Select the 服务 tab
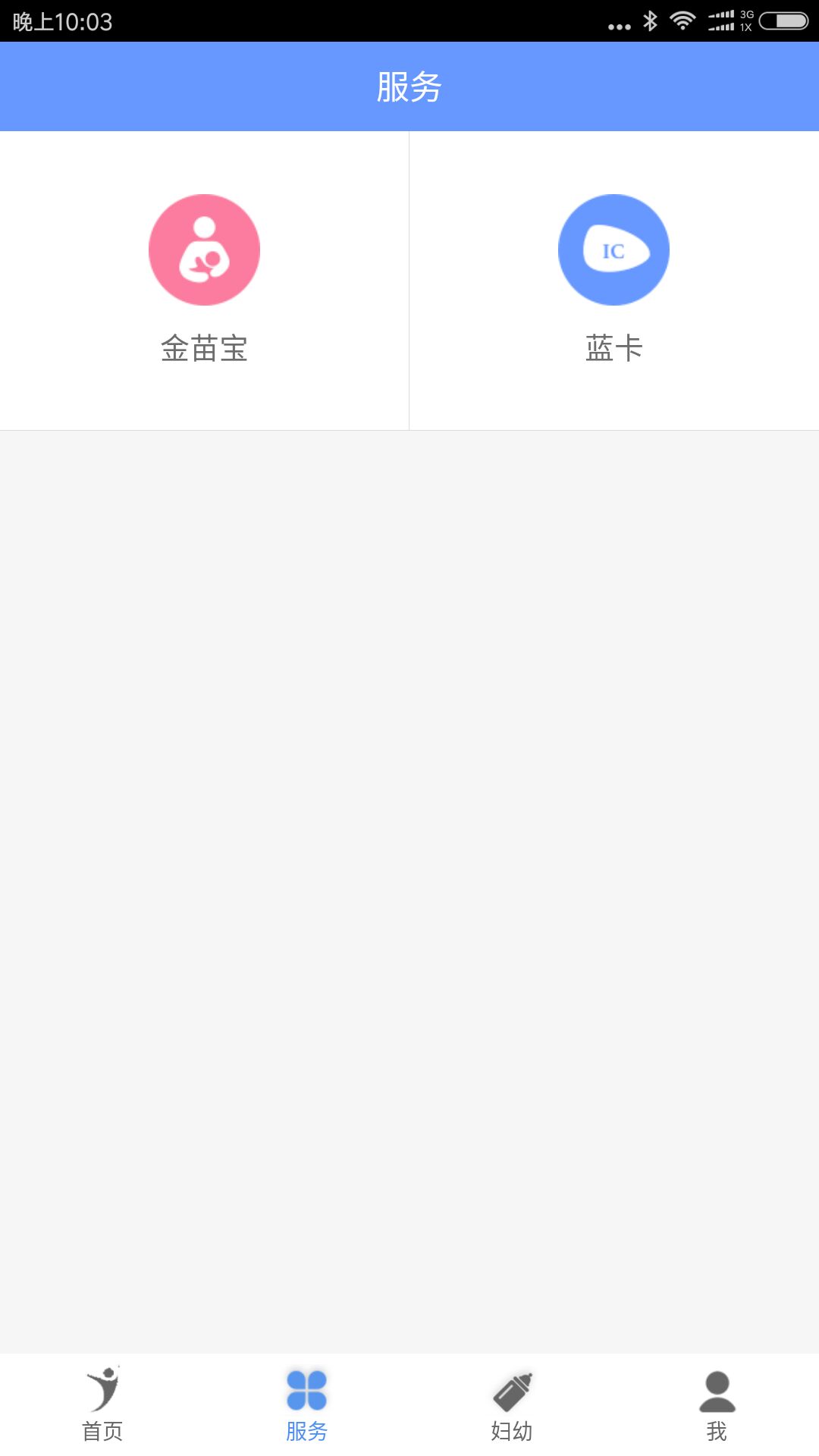The width and height of the screenshot is (819, 1456). [x=307, y=1404]
